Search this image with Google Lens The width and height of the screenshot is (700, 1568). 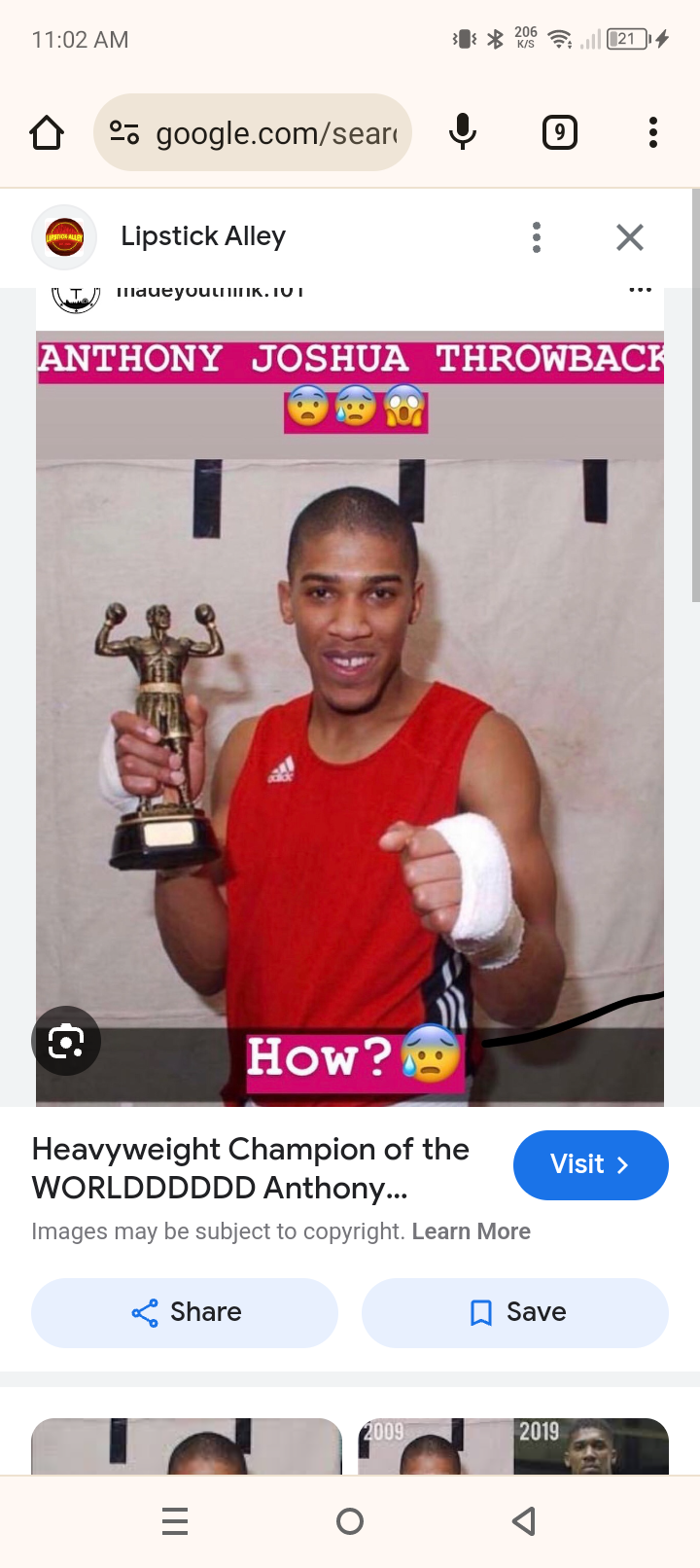pyautogui.click(x=66, y=1041)
